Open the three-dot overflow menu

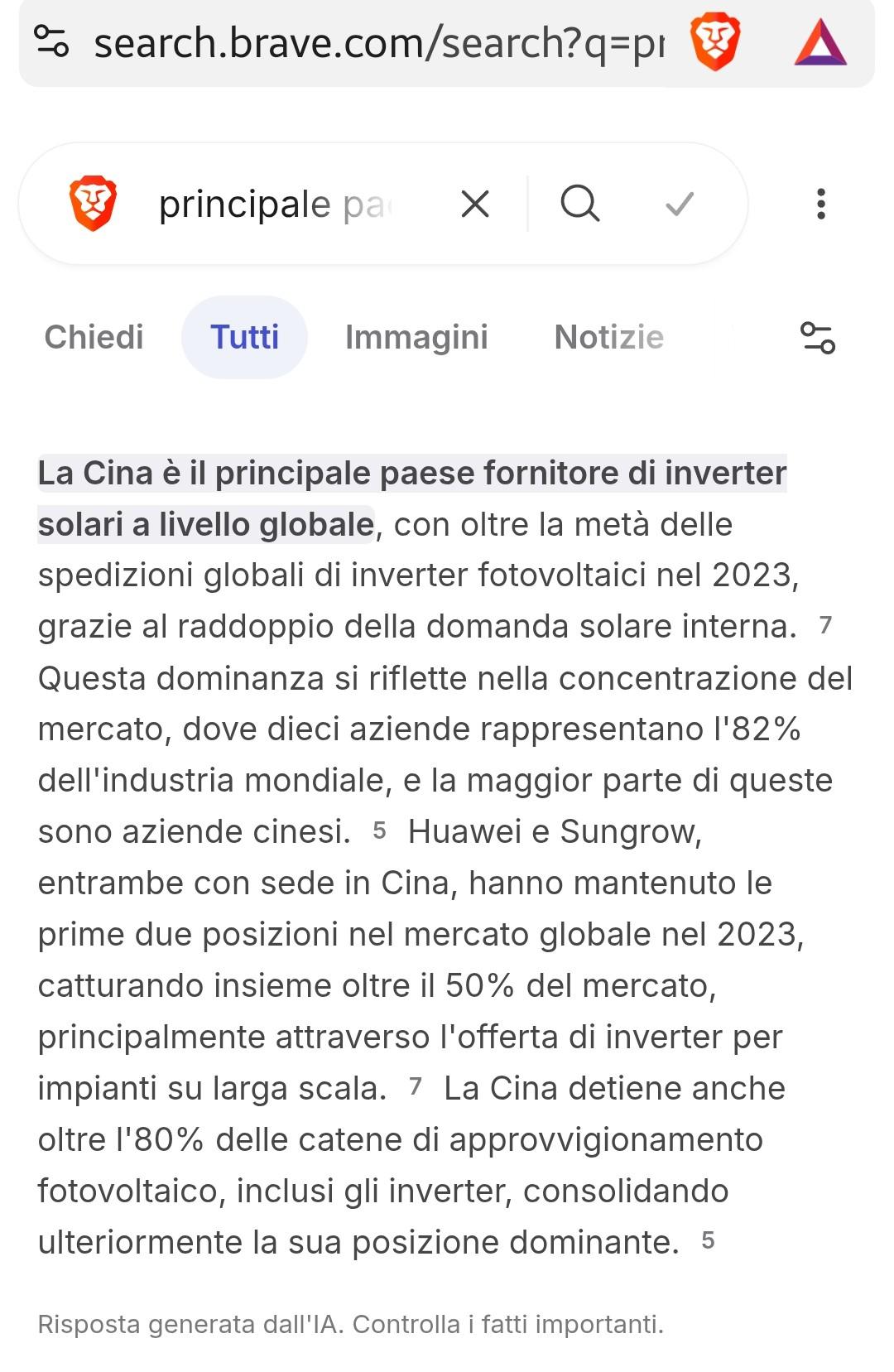coord(820,204)
